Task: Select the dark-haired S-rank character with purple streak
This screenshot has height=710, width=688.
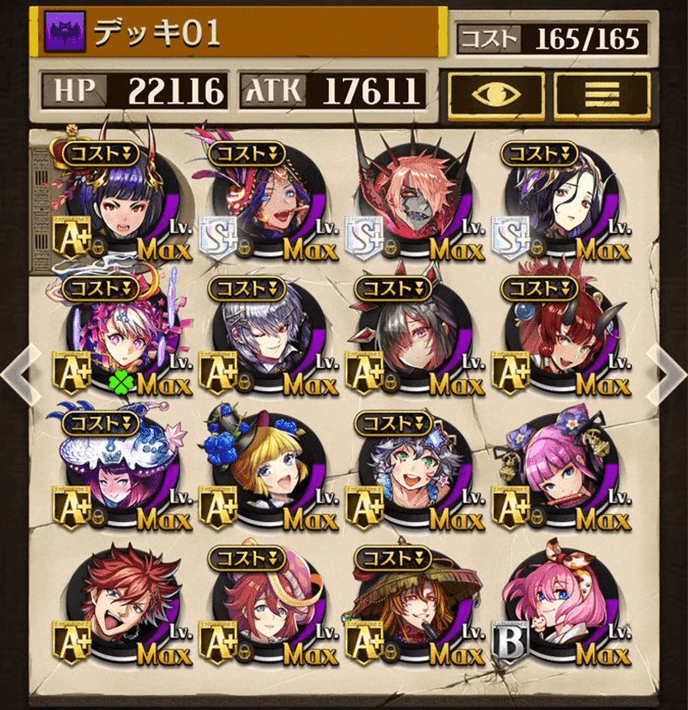Action: (553, 202)
